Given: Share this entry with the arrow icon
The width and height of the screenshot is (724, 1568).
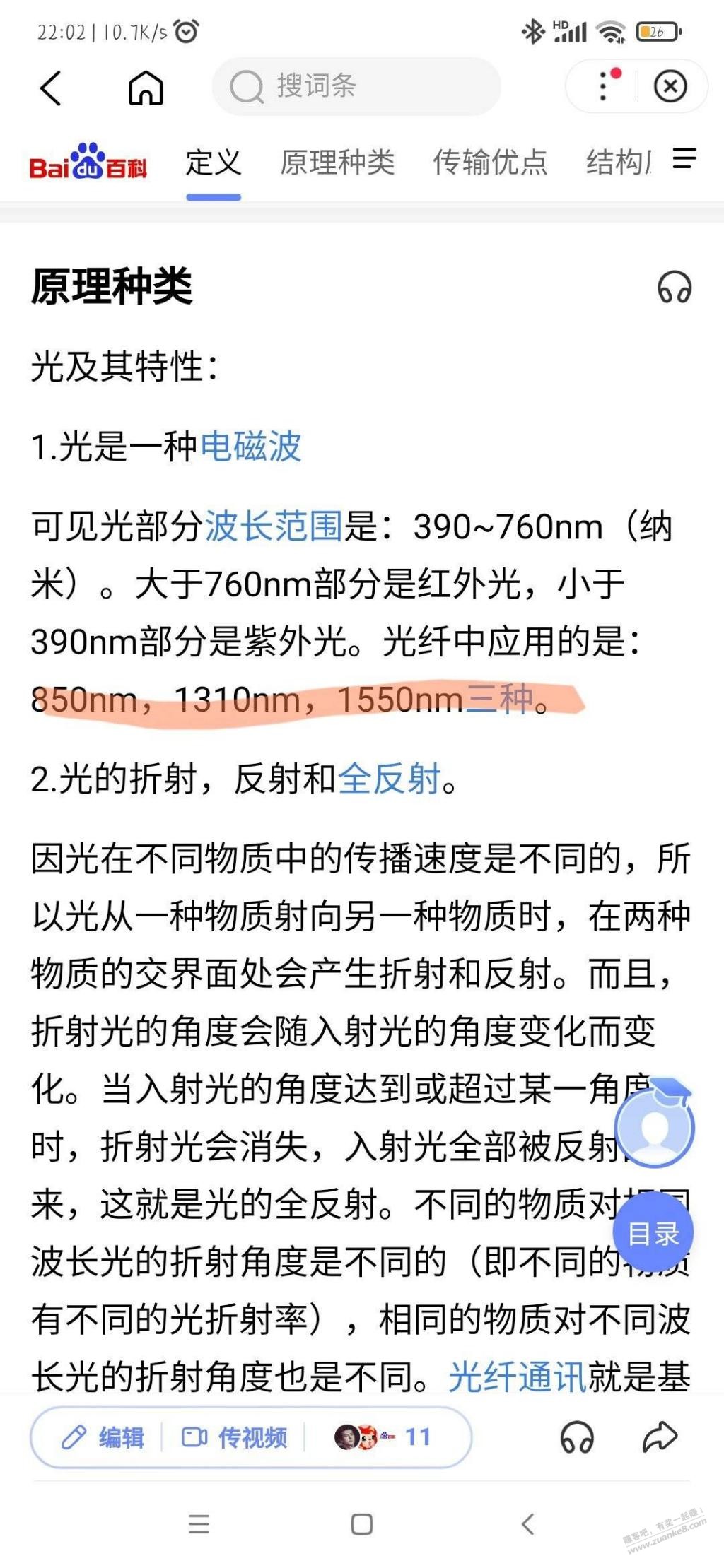Looking at the screenshot, I should 660,1437.
